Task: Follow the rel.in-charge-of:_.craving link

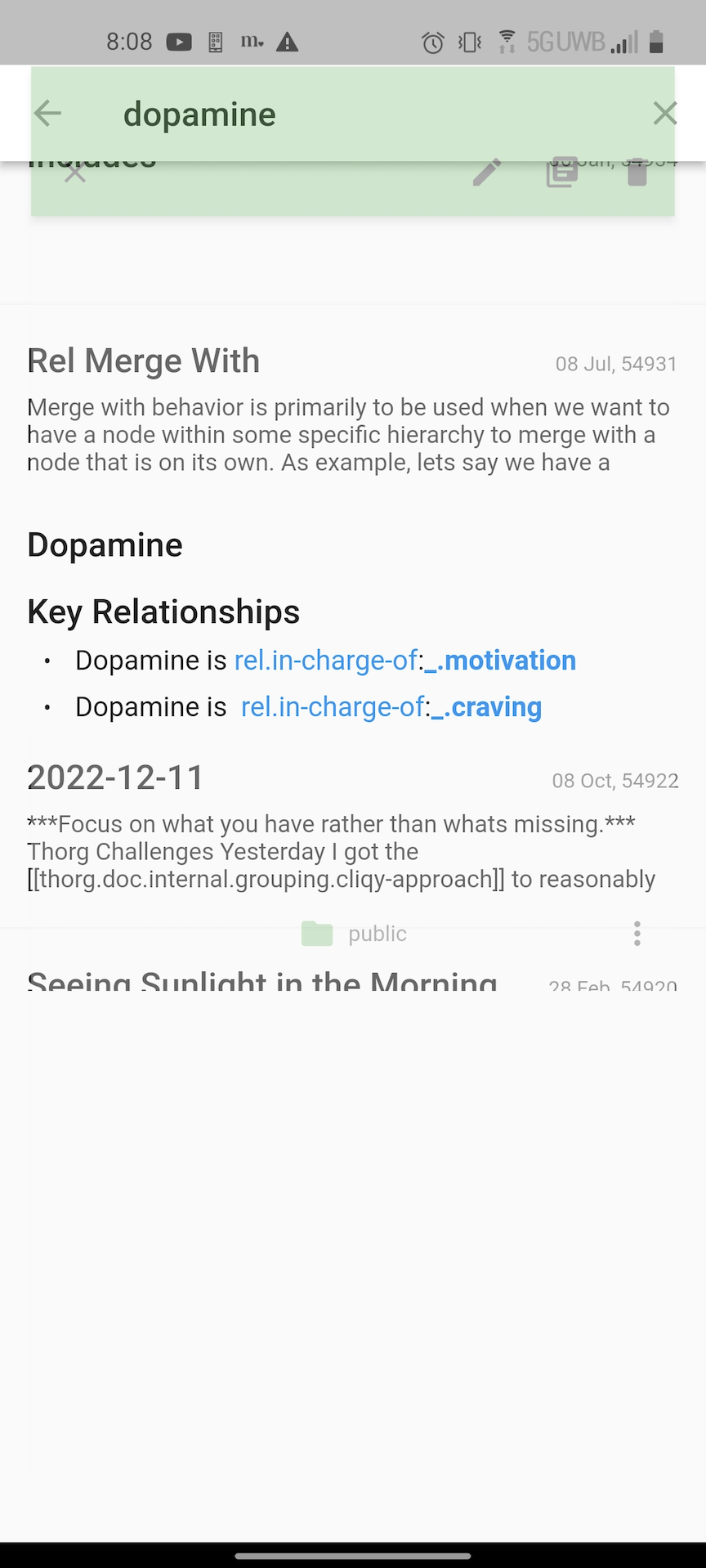Action: tap(391, 707)
